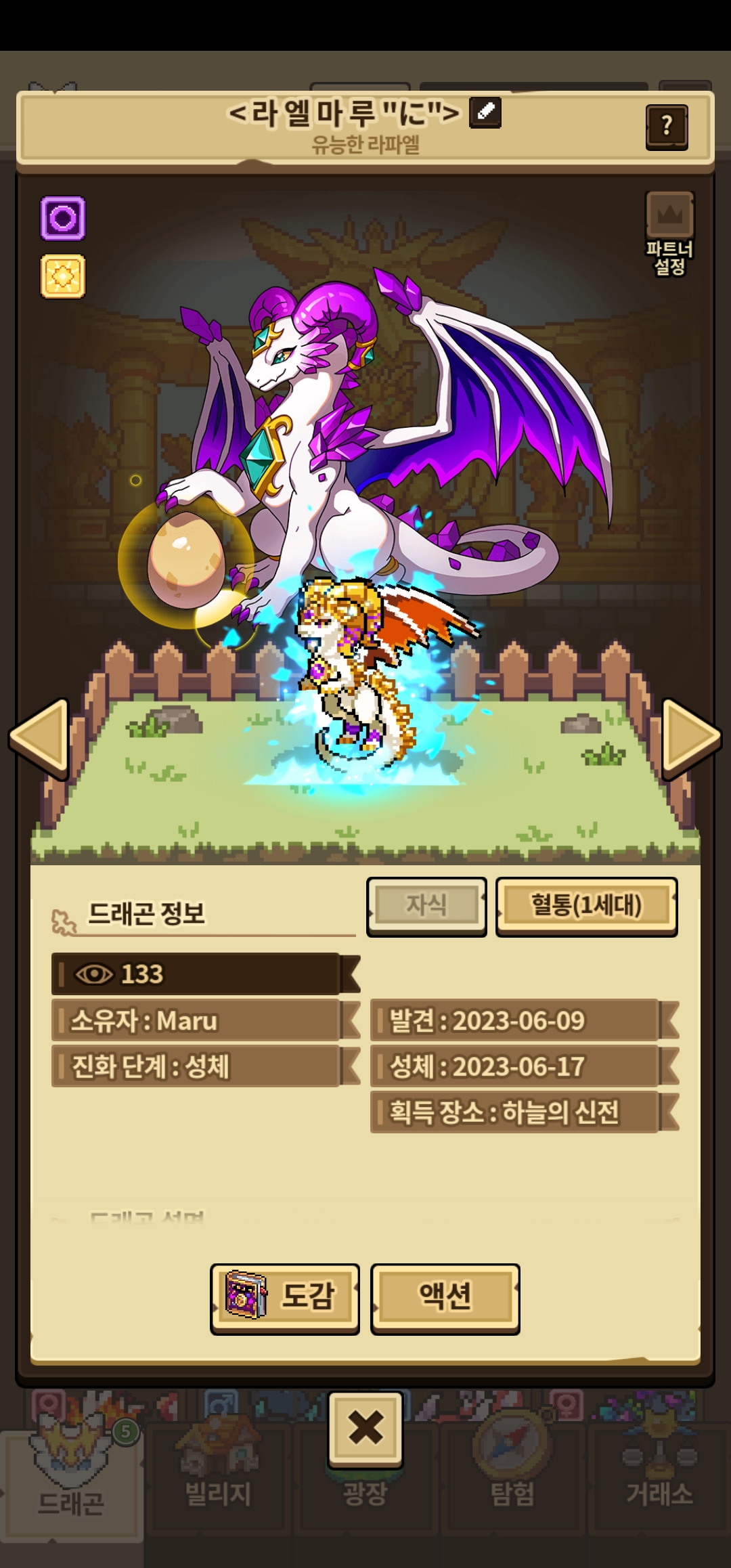The width and height of the screenshot is (731, 1568).
Task: Edit the dragon's name with the pencil icon
Action: coord(485,112)
